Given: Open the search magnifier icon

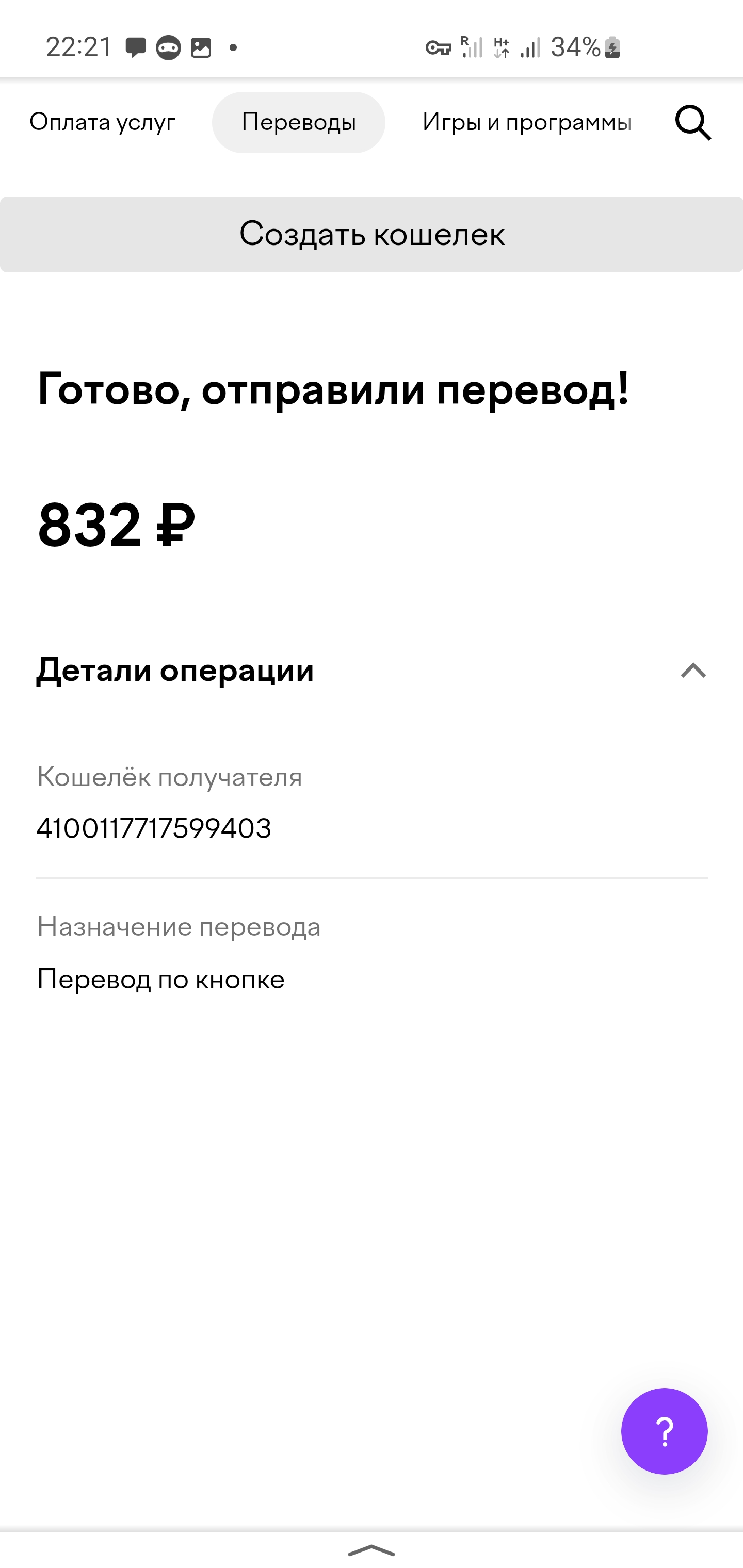Looking at the screenshot, I should point(693,123).
